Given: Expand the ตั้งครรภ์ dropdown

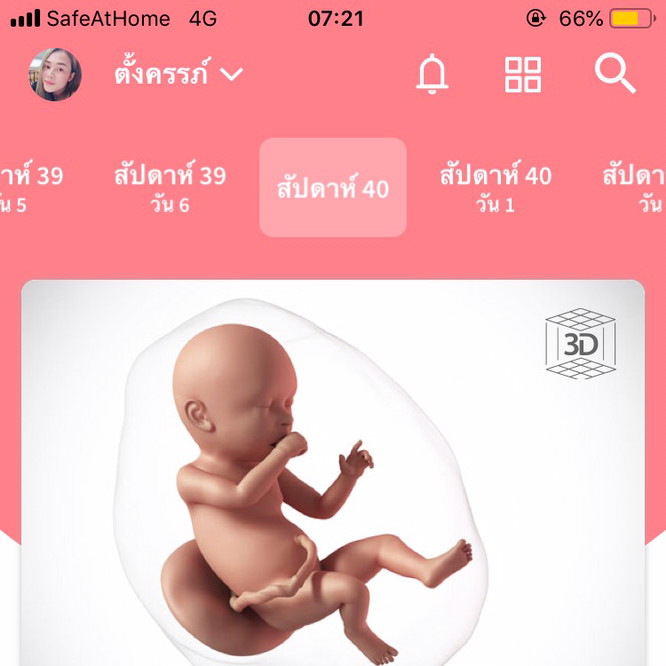Looking at the screenshot, I should point(178,75).
